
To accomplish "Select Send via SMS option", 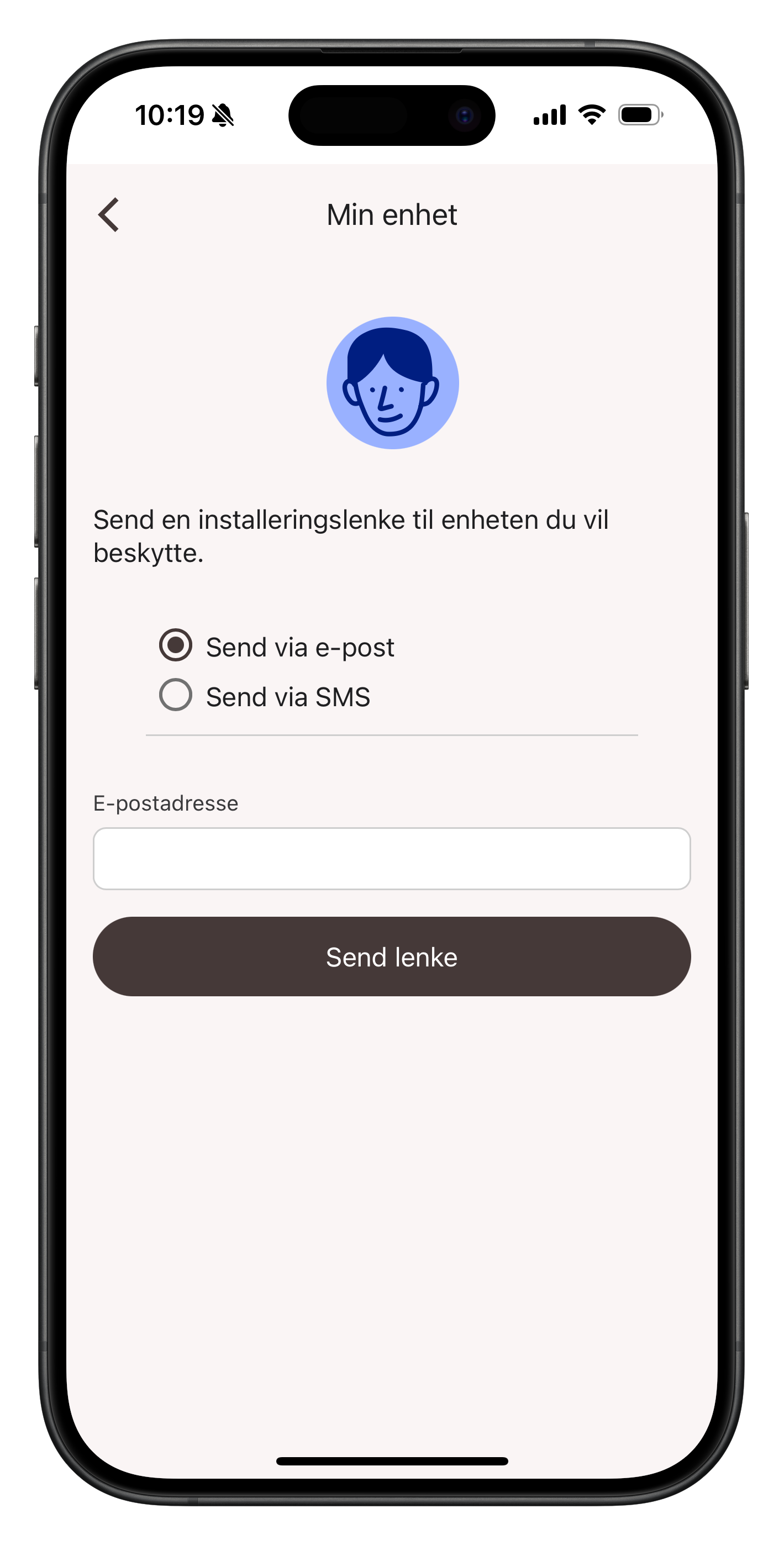I will pos(176,695).
